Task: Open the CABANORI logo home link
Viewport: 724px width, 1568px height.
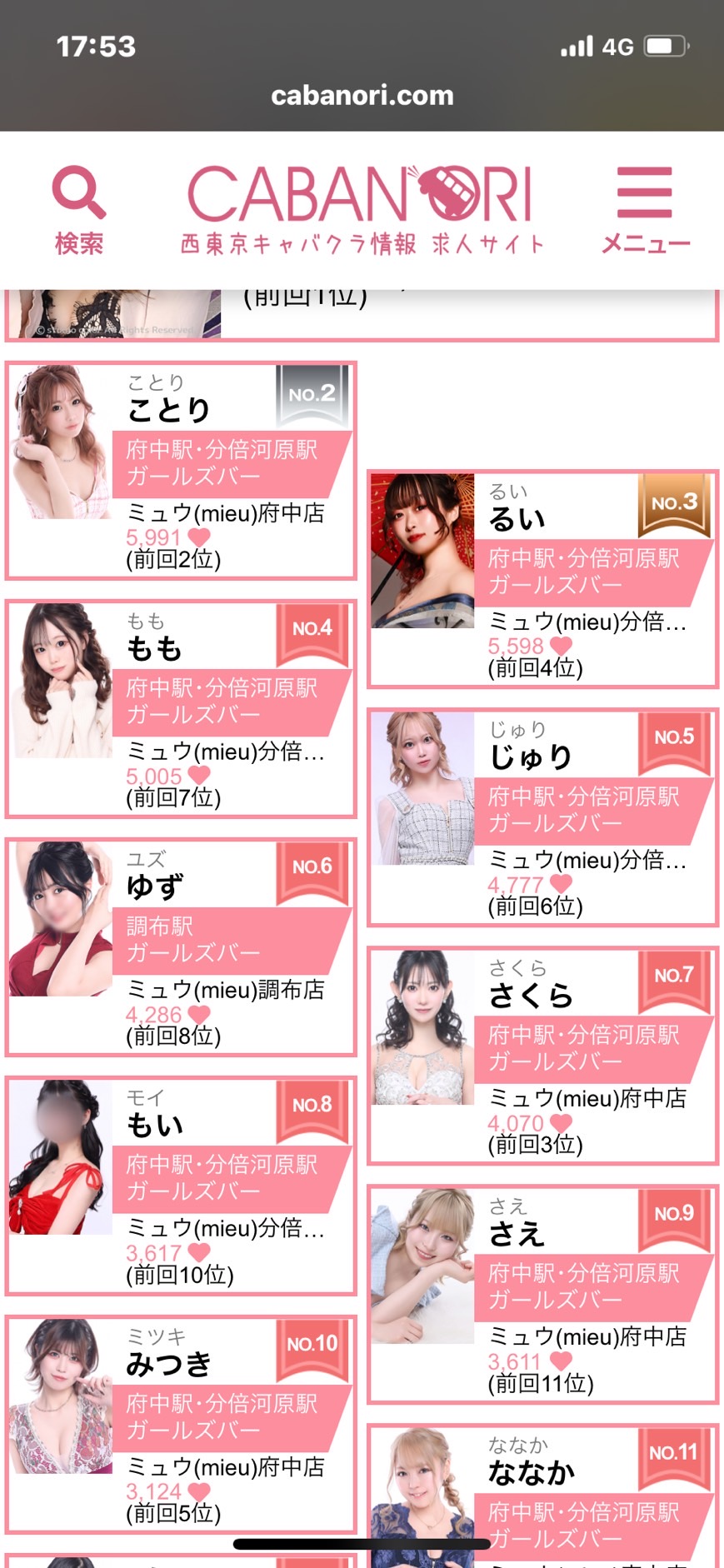Action: tap(361, 208)
